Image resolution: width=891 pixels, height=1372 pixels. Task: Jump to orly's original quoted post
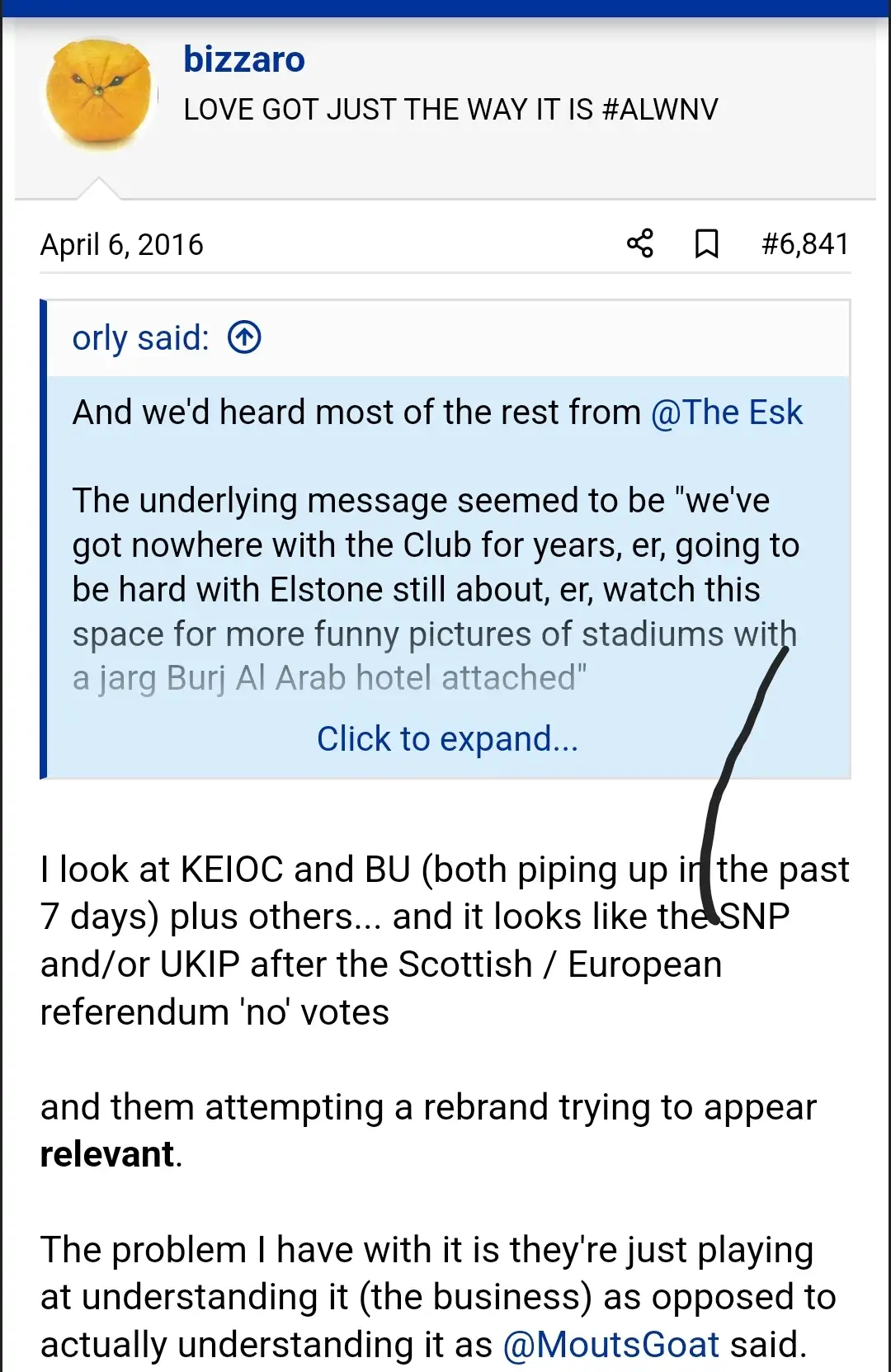coord(244,337)
